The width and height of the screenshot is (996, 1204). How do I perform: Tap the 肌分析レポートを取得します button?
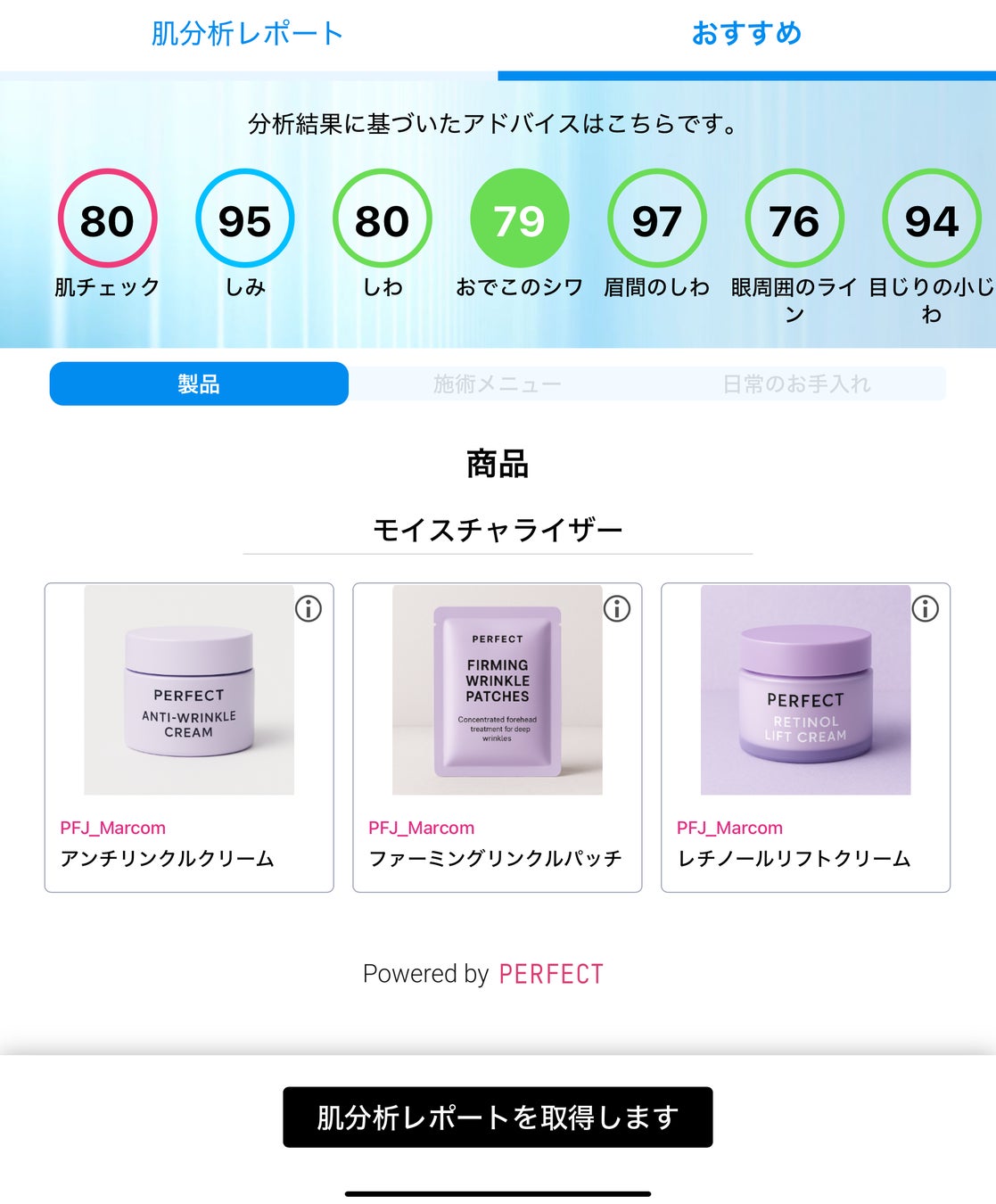tap(498, 1117)
